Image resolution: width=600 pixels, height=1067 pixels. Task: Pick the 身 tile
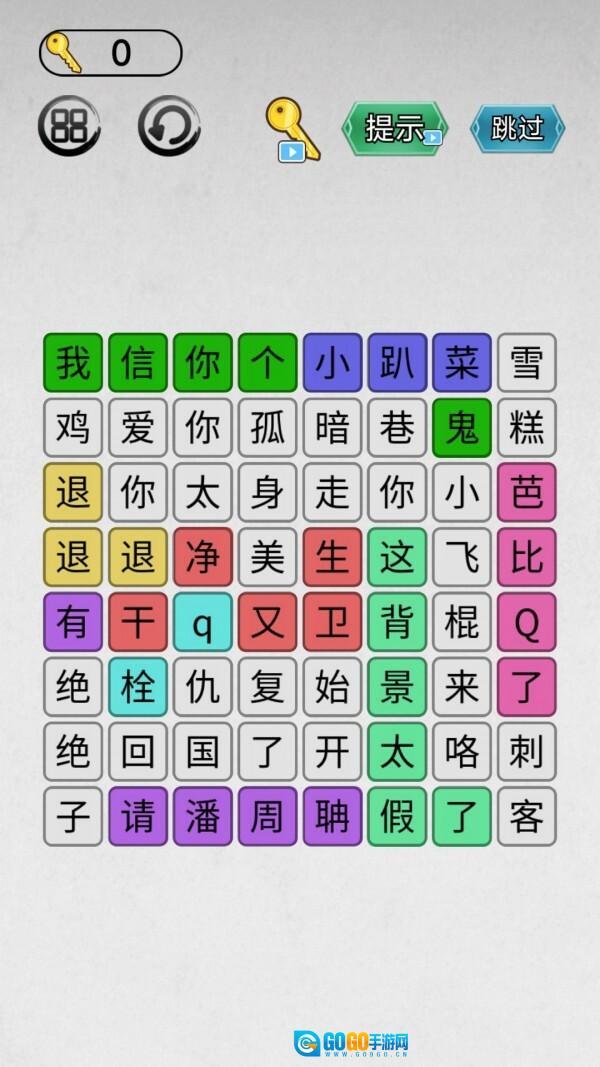pos(267,492)
